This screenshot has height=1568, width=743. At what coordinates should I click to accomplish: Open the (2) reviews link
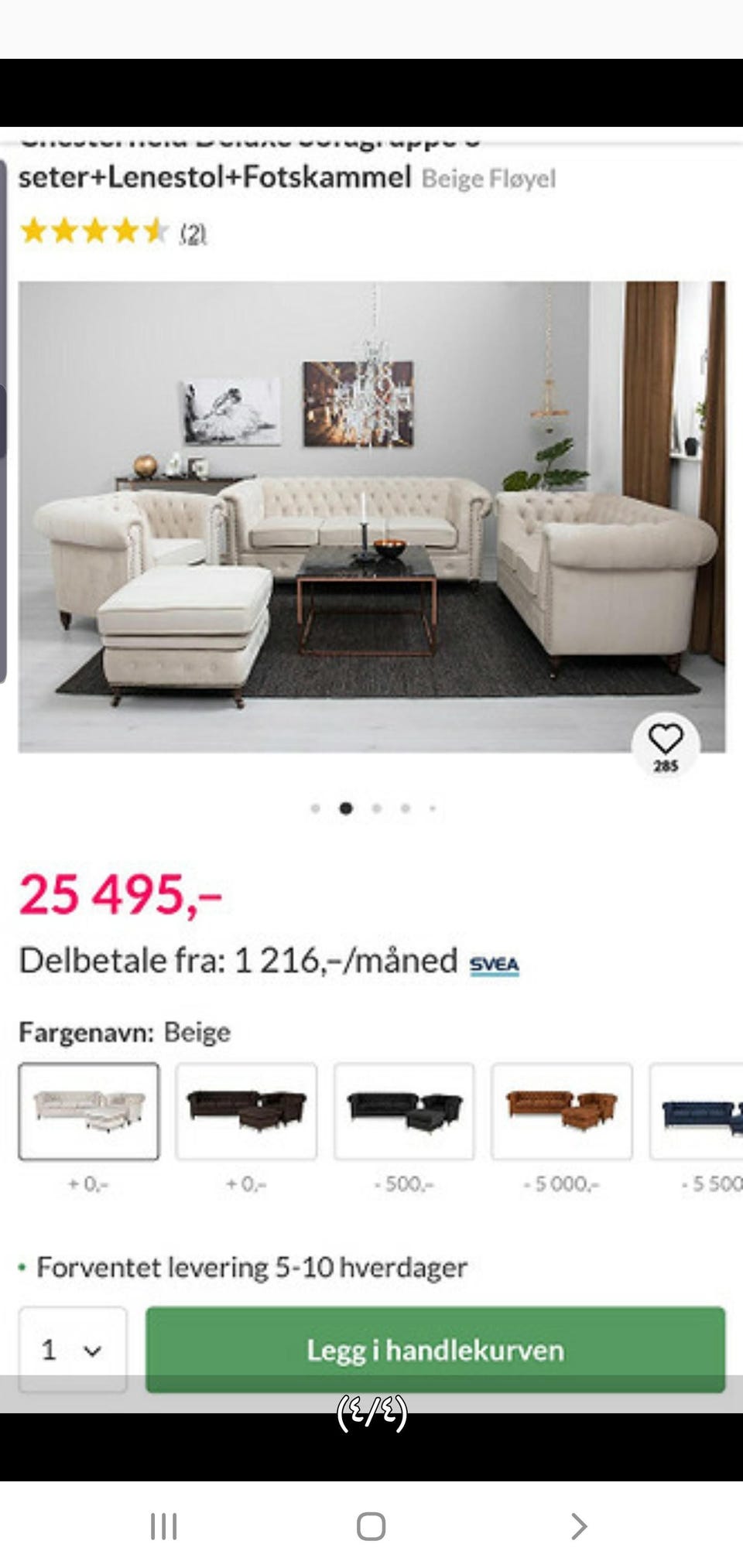pyautogui.click(x=192, y=234)
